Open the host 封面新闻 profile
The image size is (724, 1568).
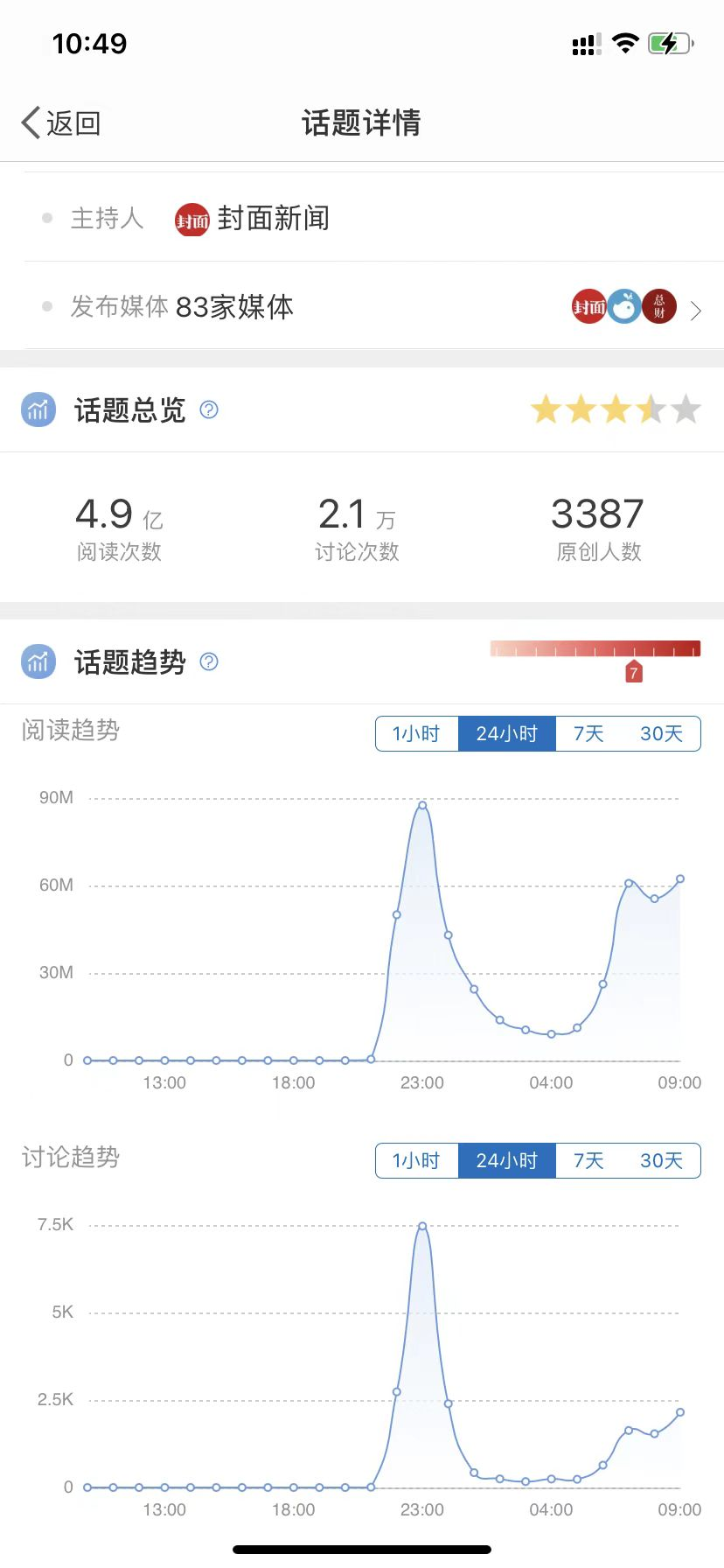(x=252, y=219)
